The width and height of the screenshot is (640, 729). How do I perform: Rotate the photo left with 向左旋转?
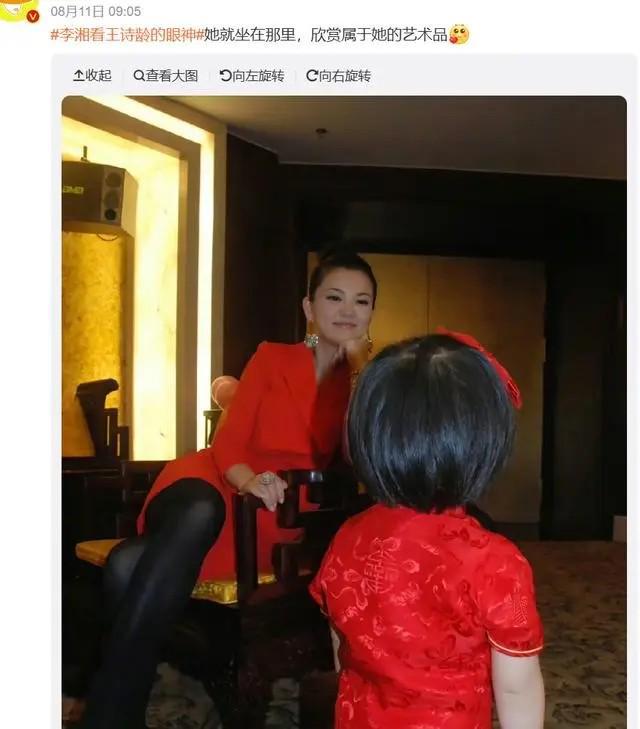coord(251,76)
